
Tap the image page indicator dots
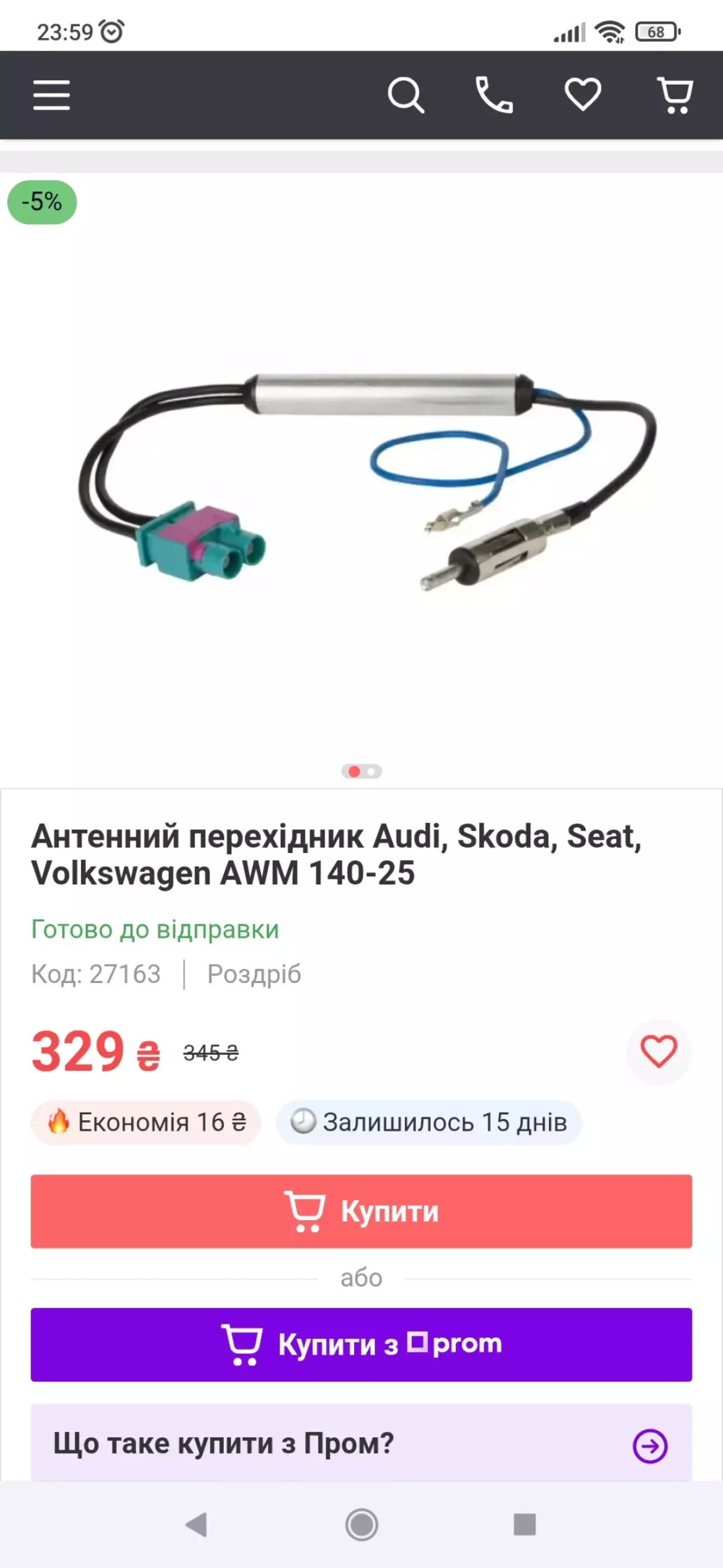pyautogui.click(x=361, y=771)
